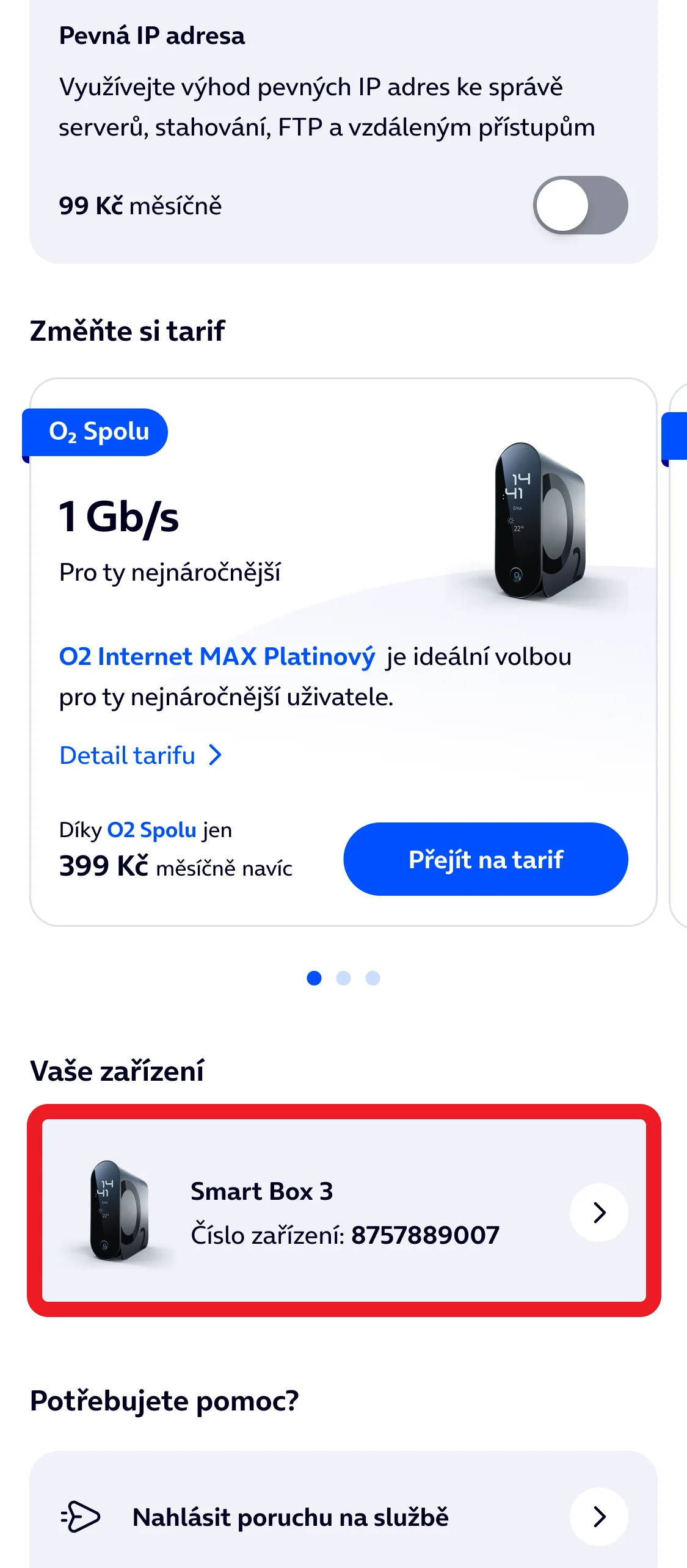Tap the paper plane fault-report icon
The image size is (687, 1568).
tap(81, 1518)
